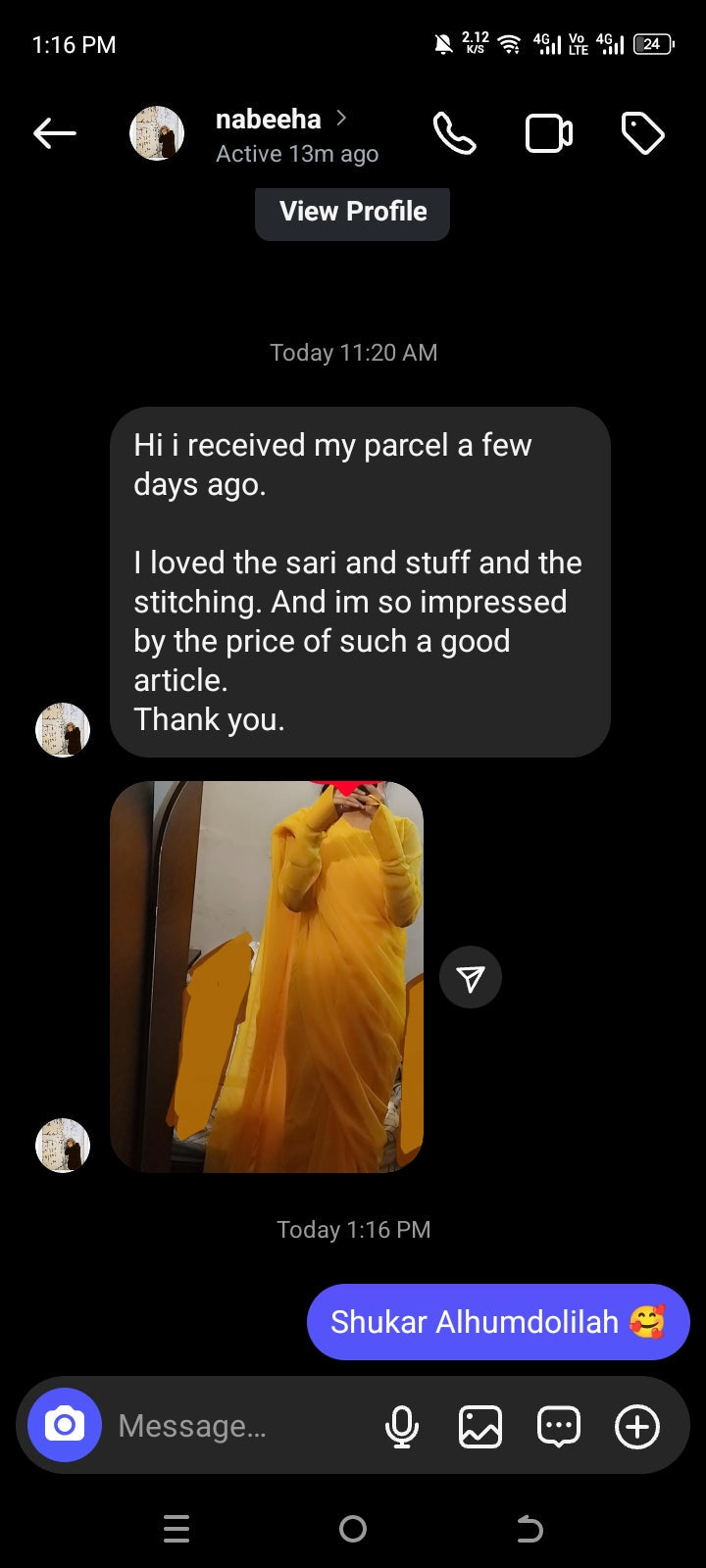Tap the View Profile button
The image size is (706, 1568).
tap(353, 212)
